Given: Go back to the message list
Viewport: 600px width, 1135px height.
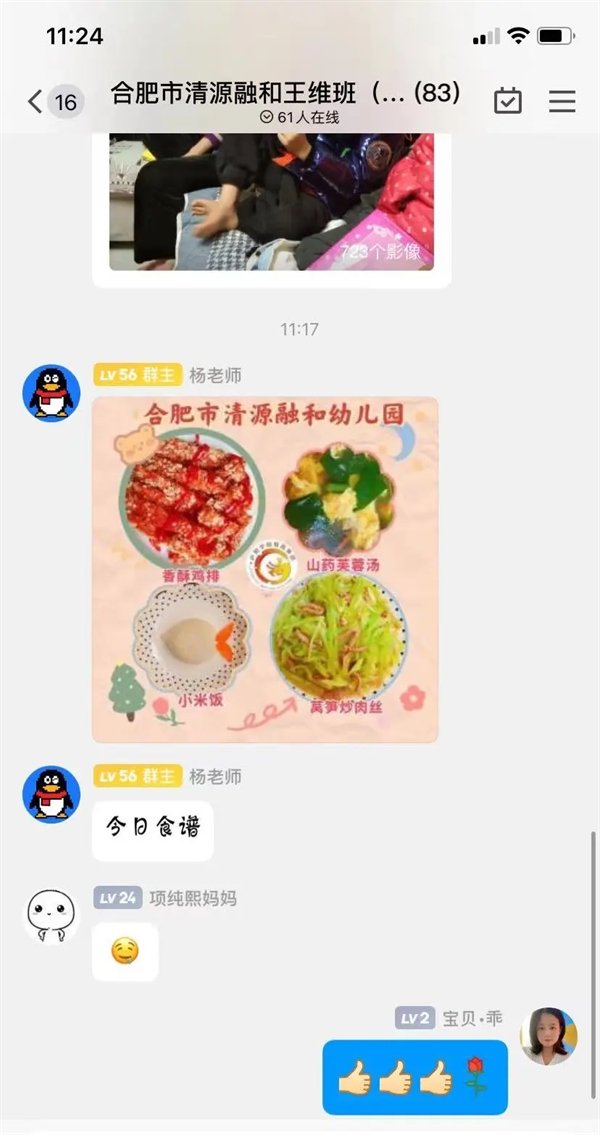Looking at the screenshot, I should tap(36, 101).
